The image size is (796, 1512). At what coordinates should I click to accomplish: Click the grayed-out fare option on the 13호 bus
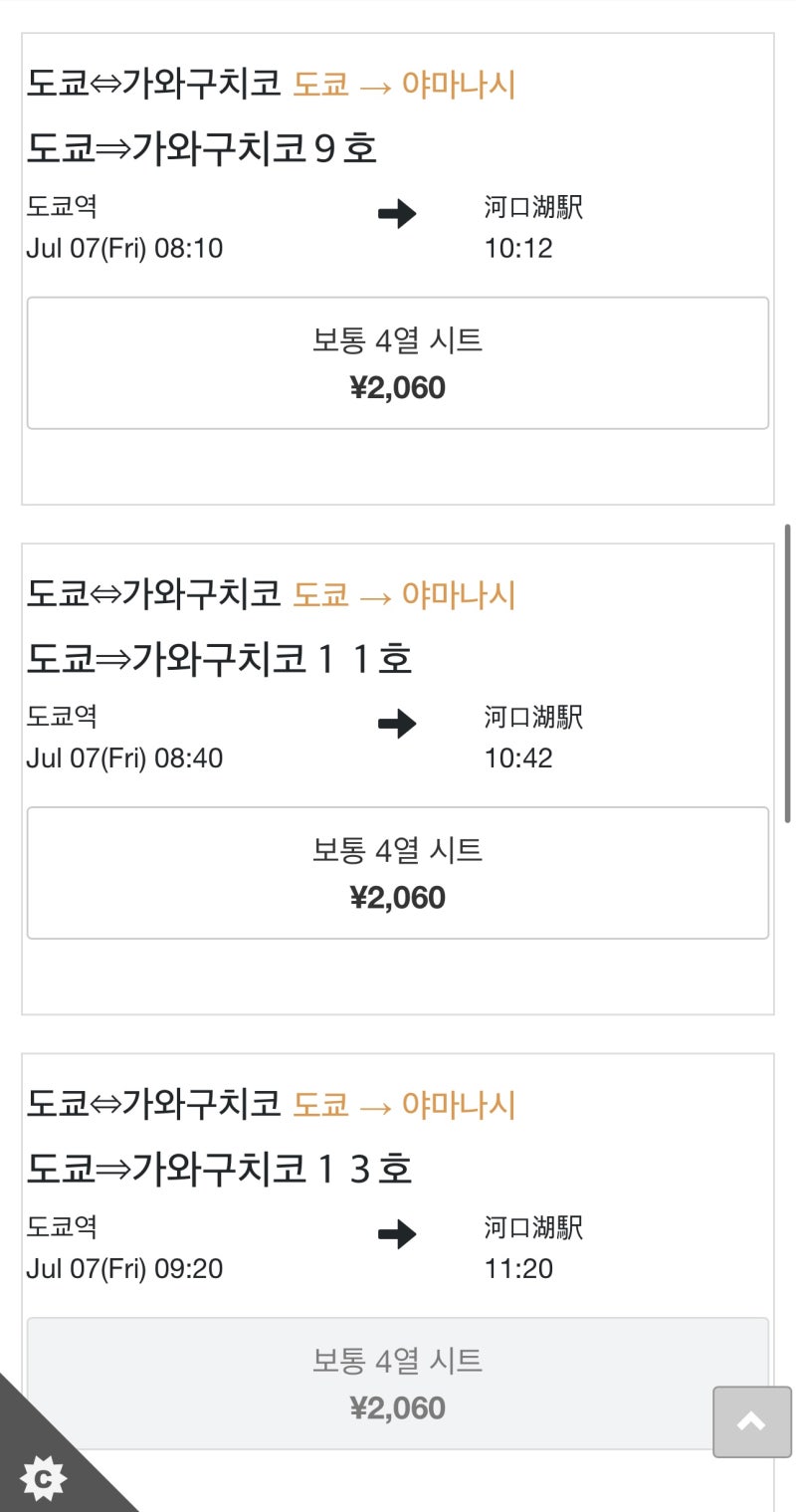click(x=398, y=1382)
